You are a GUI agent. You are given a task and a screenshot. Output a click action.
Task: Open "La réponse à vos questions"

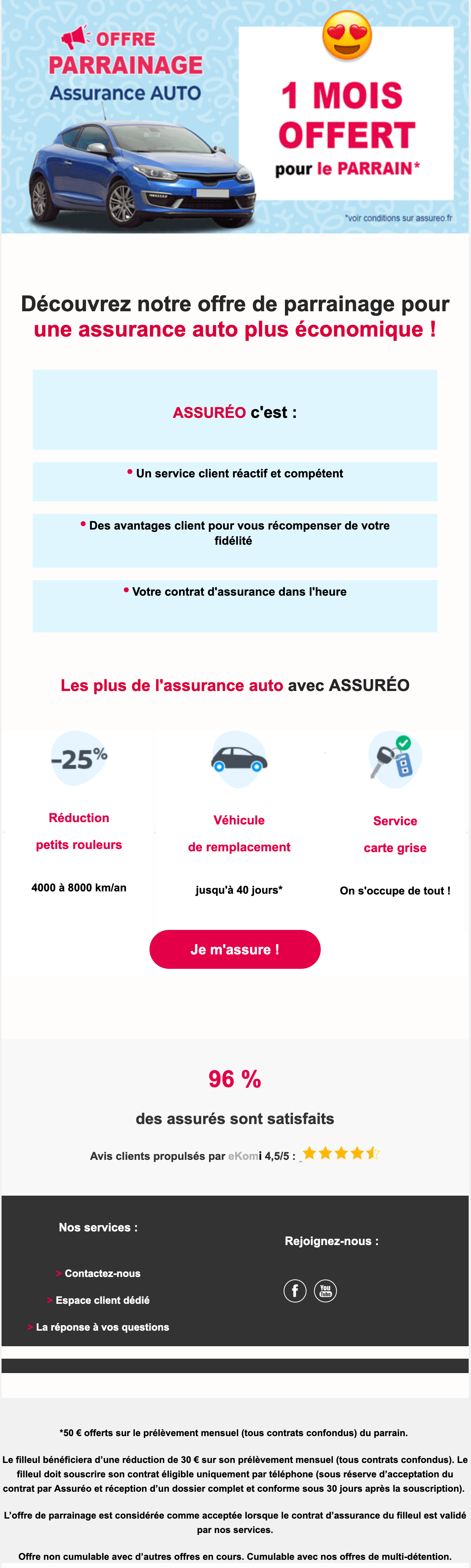[102, 1326]
